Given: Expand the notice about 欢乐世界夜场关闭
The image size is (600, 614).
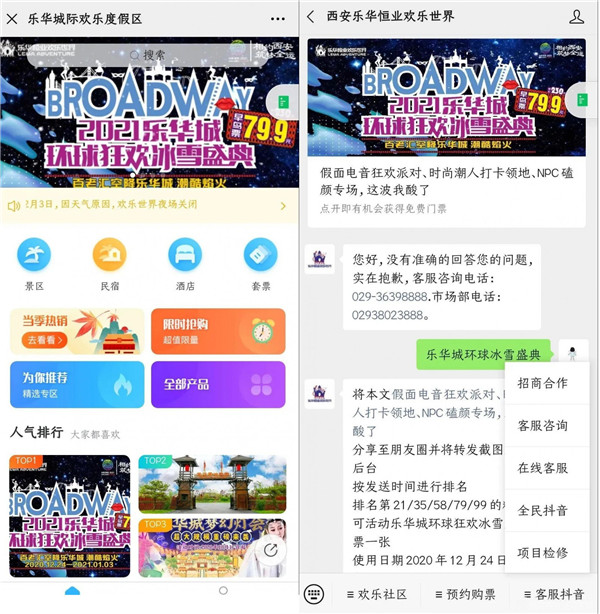Looking at the screenshot, I should 283,206.
